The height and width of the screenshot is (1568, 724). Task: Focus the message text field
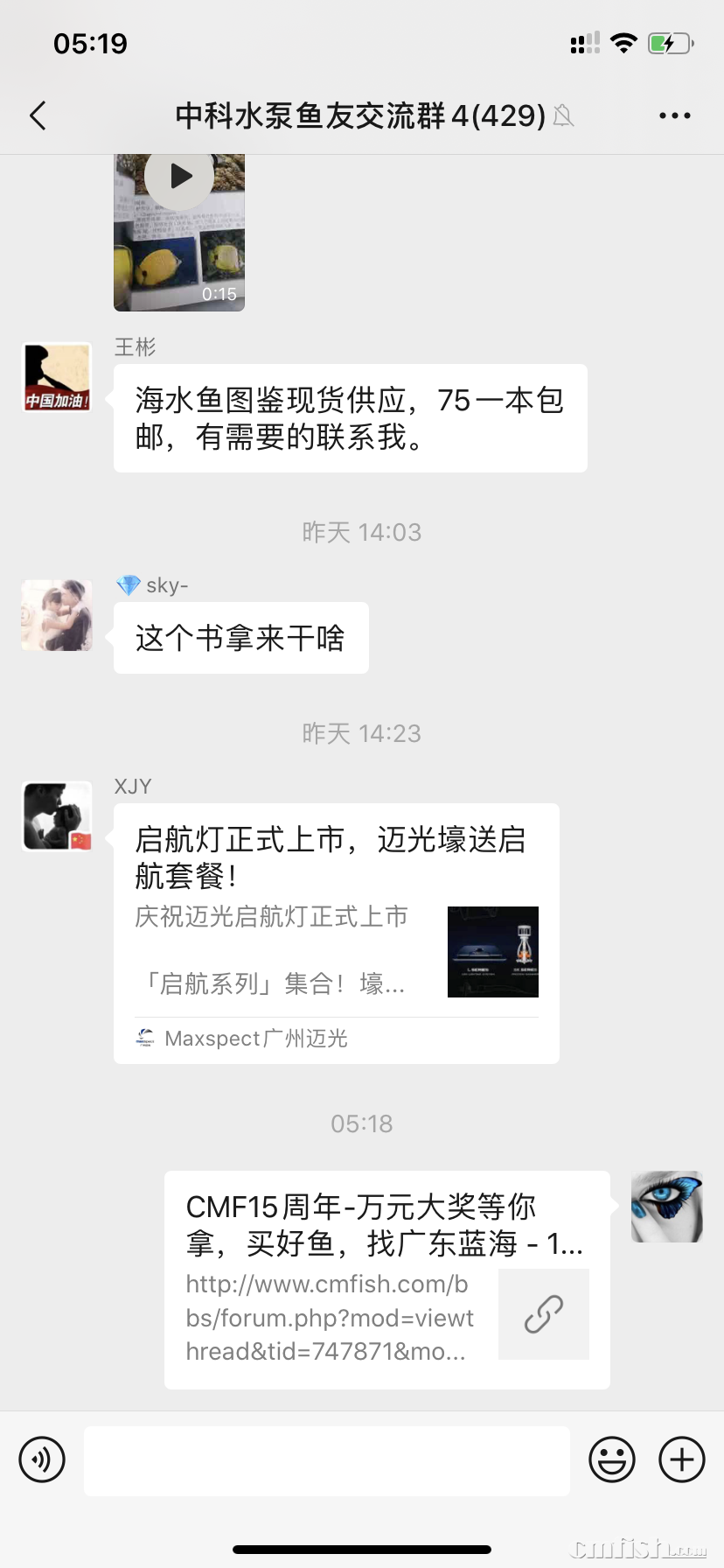tap(326, 1459)
